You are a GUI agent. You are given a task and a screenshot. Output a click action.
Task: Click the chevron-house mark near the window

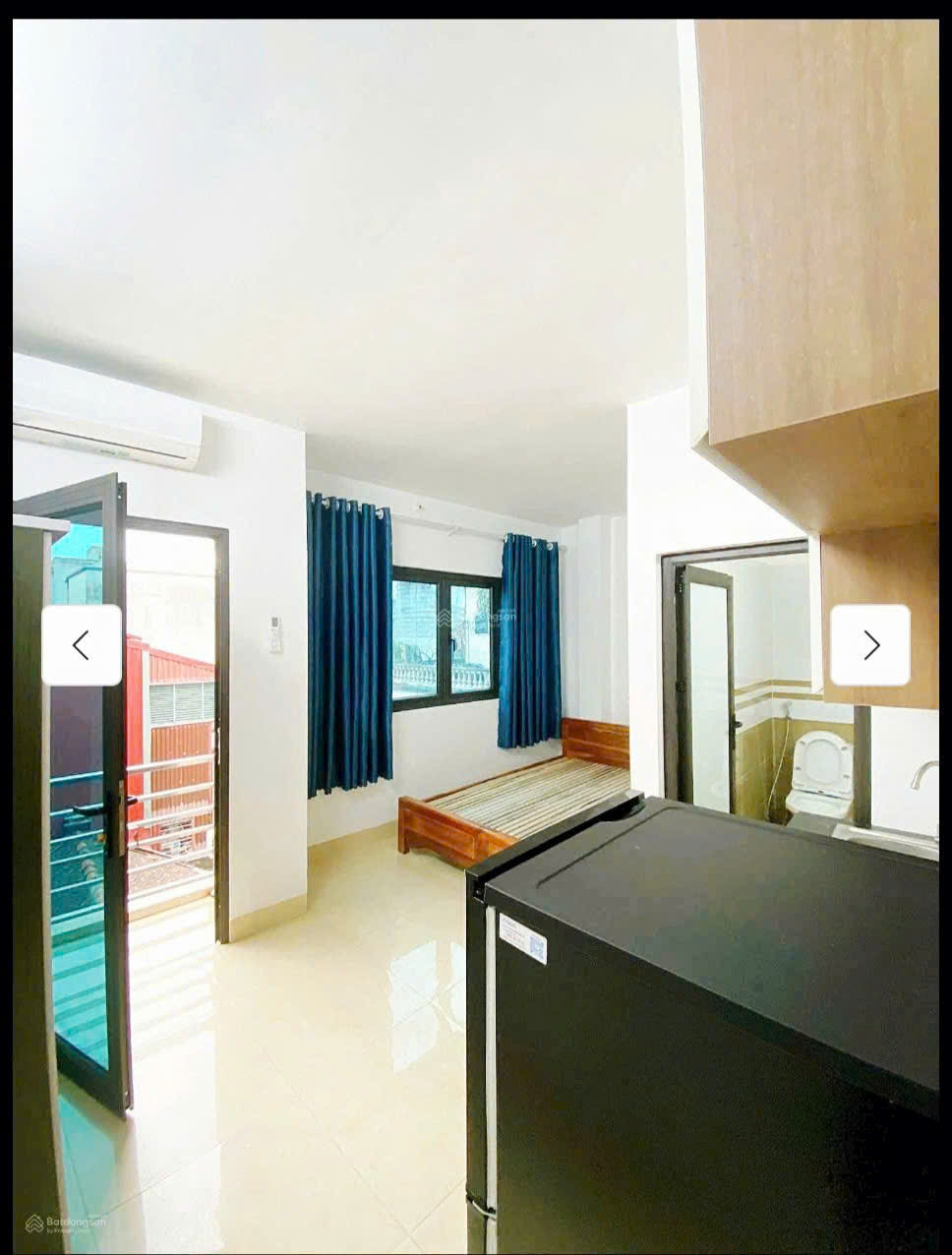pyautogui.click(x=445, y=618)
